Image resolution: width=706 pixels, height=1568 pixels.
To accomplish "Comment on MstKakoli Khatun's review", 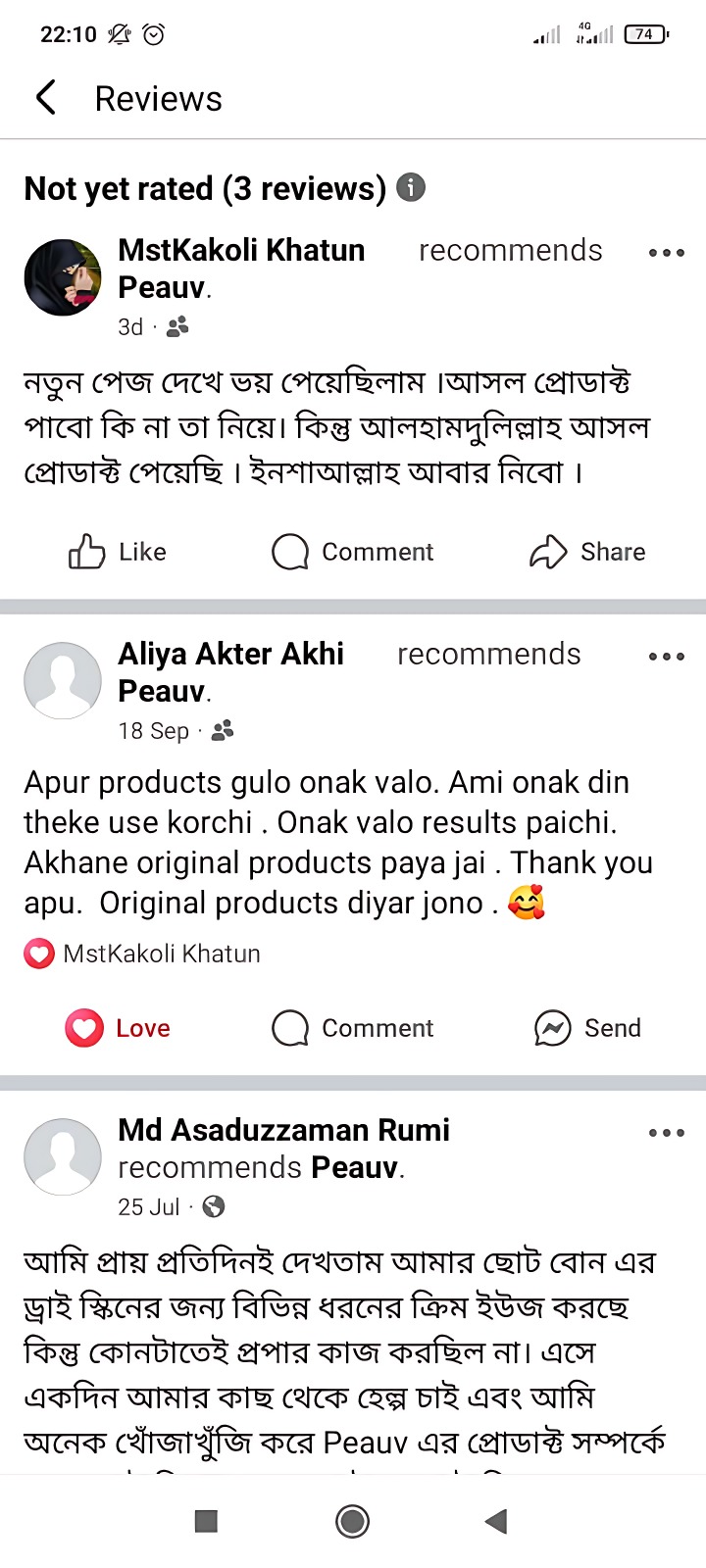I will tap(353, 552).
